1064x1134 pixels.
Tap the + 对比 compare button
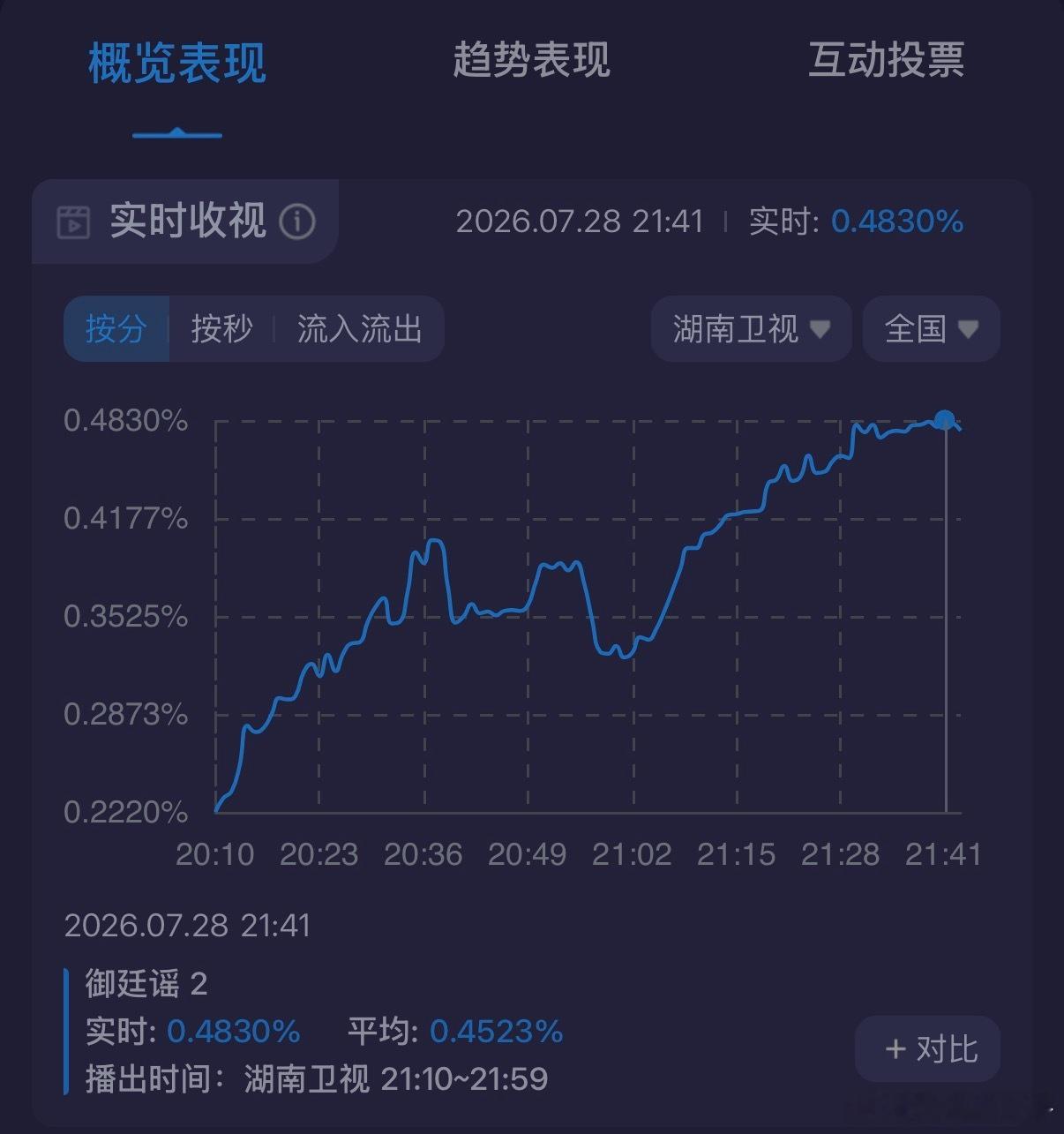tap(928, 1049)
